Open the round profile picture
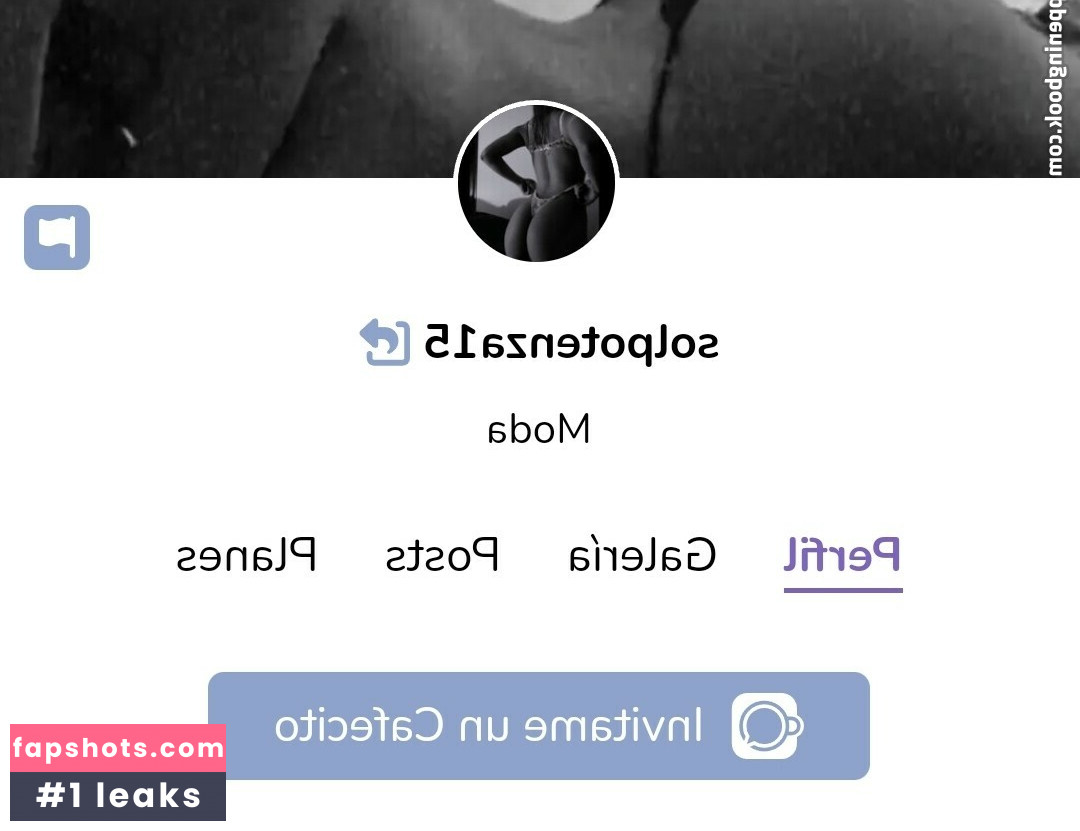The image size is (1080, 831). [x=536, y=185]
